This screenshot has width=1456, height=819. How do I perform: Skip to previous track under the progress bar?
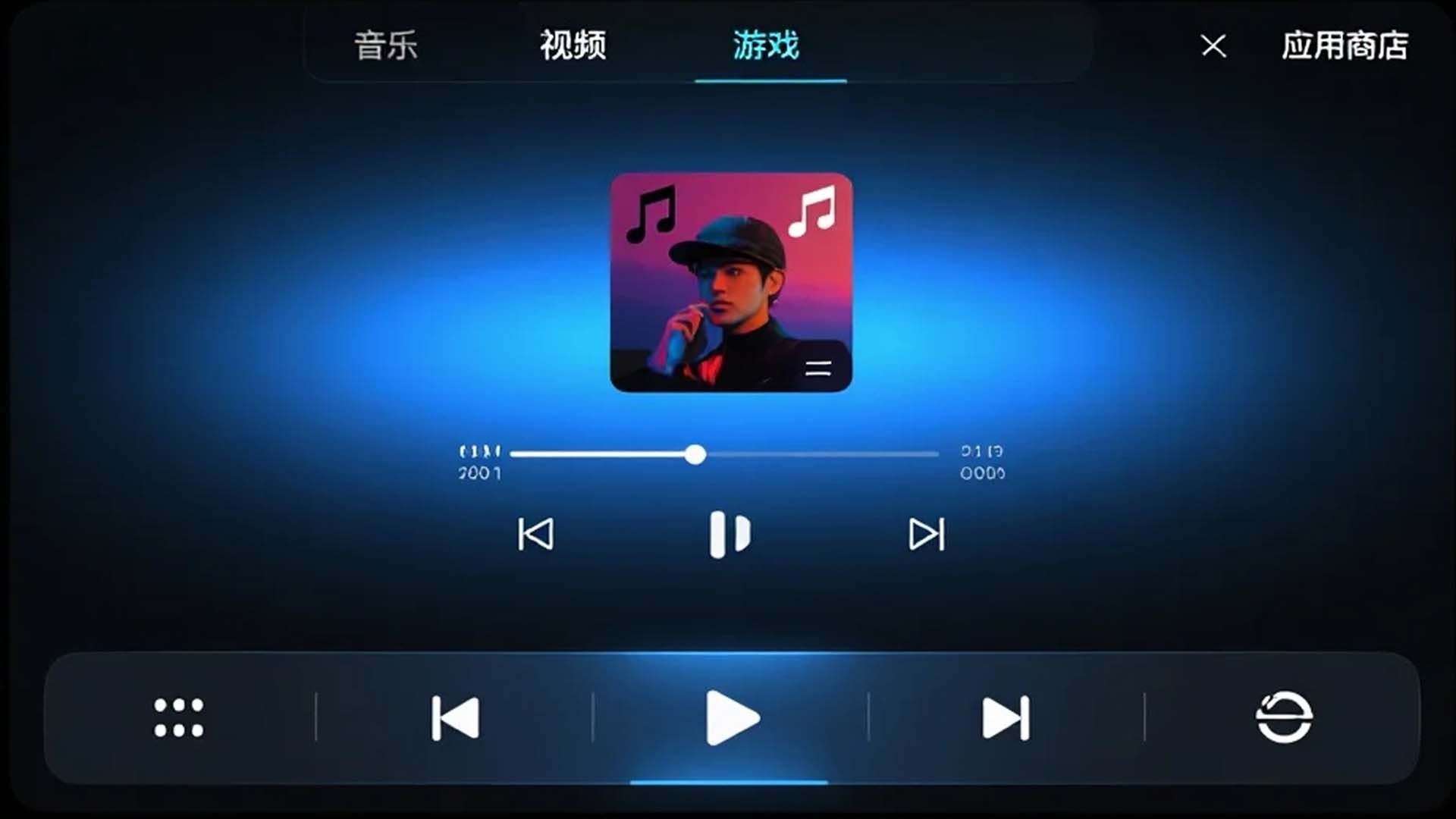(x=535, y=534)
